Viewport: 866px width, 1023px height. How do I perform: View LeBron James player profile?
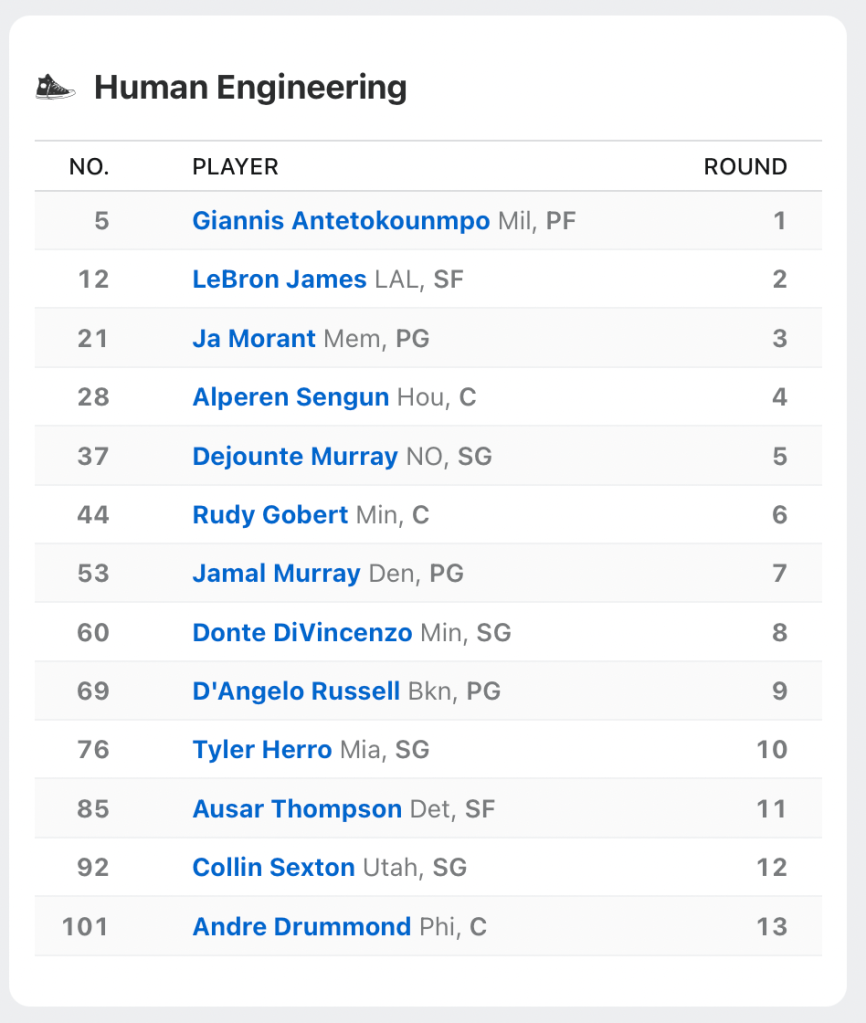pyautogui.click(x=279, y=280)
